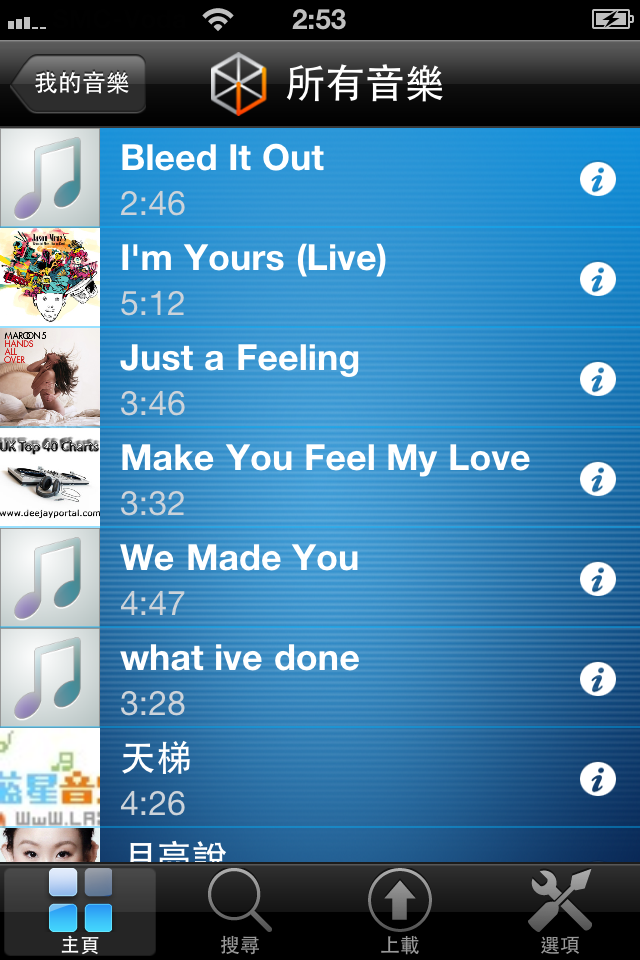View details icon for Just a Feeling
This screenshot has height=960, width=640.
point(598,379)
